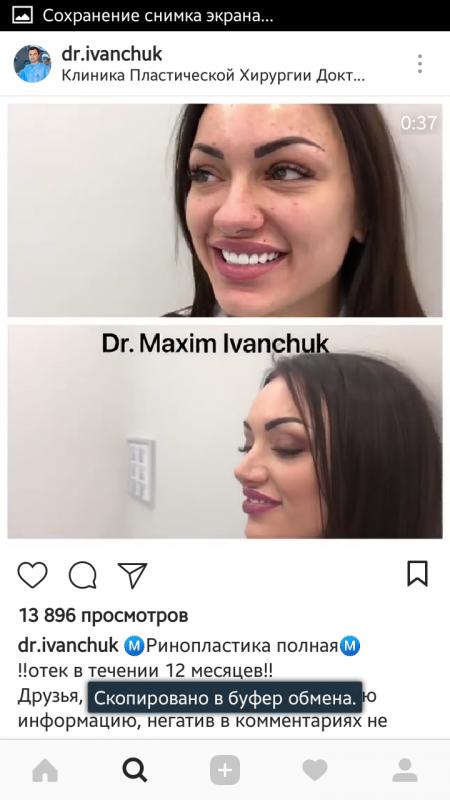
Task: Open the clinic location under the username
Action: (x=213, y=76)
